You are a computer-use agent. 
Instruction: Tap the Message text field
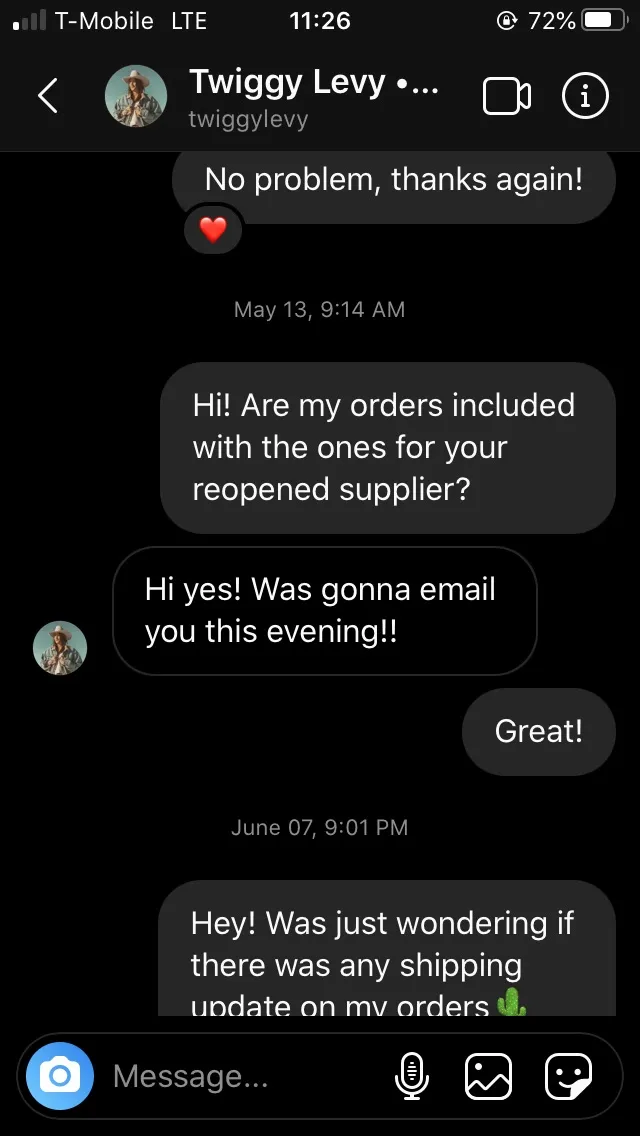tap(240, 1076)
